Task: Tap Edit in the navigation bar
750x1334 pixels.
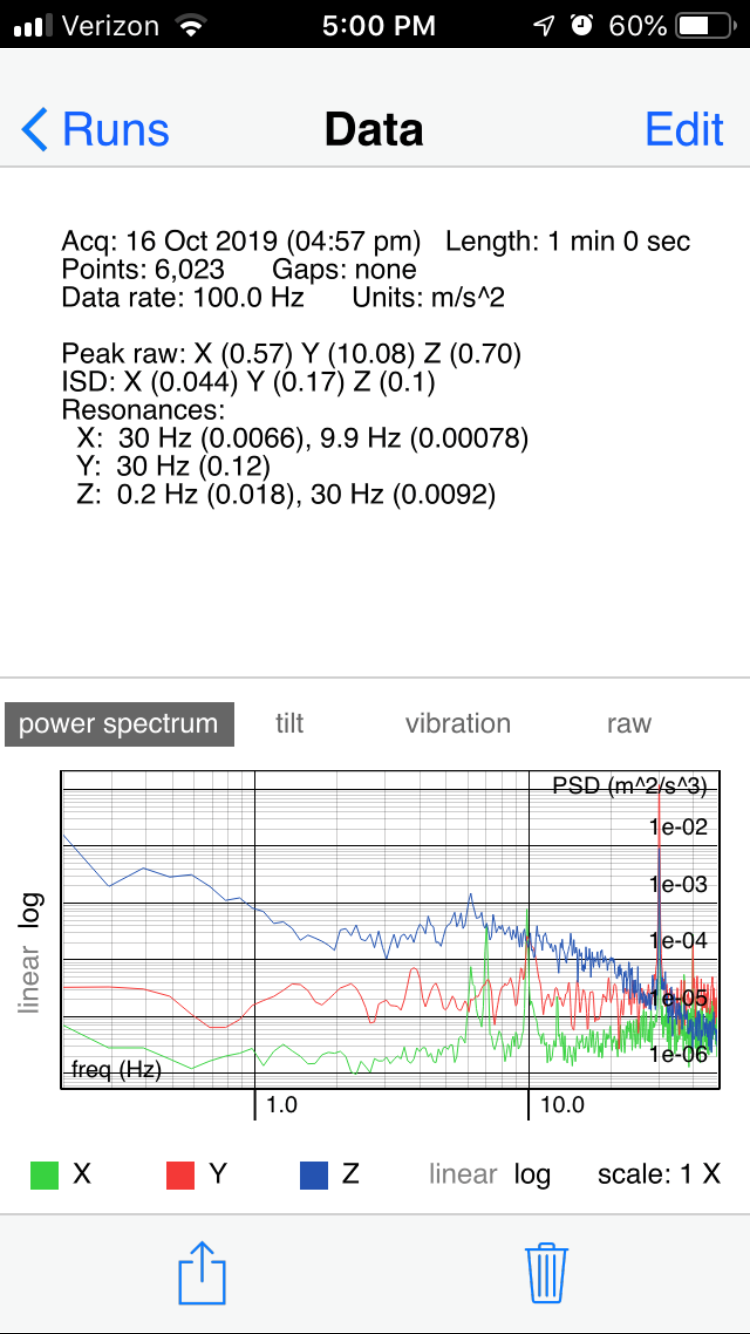Action: click(684, 130)
